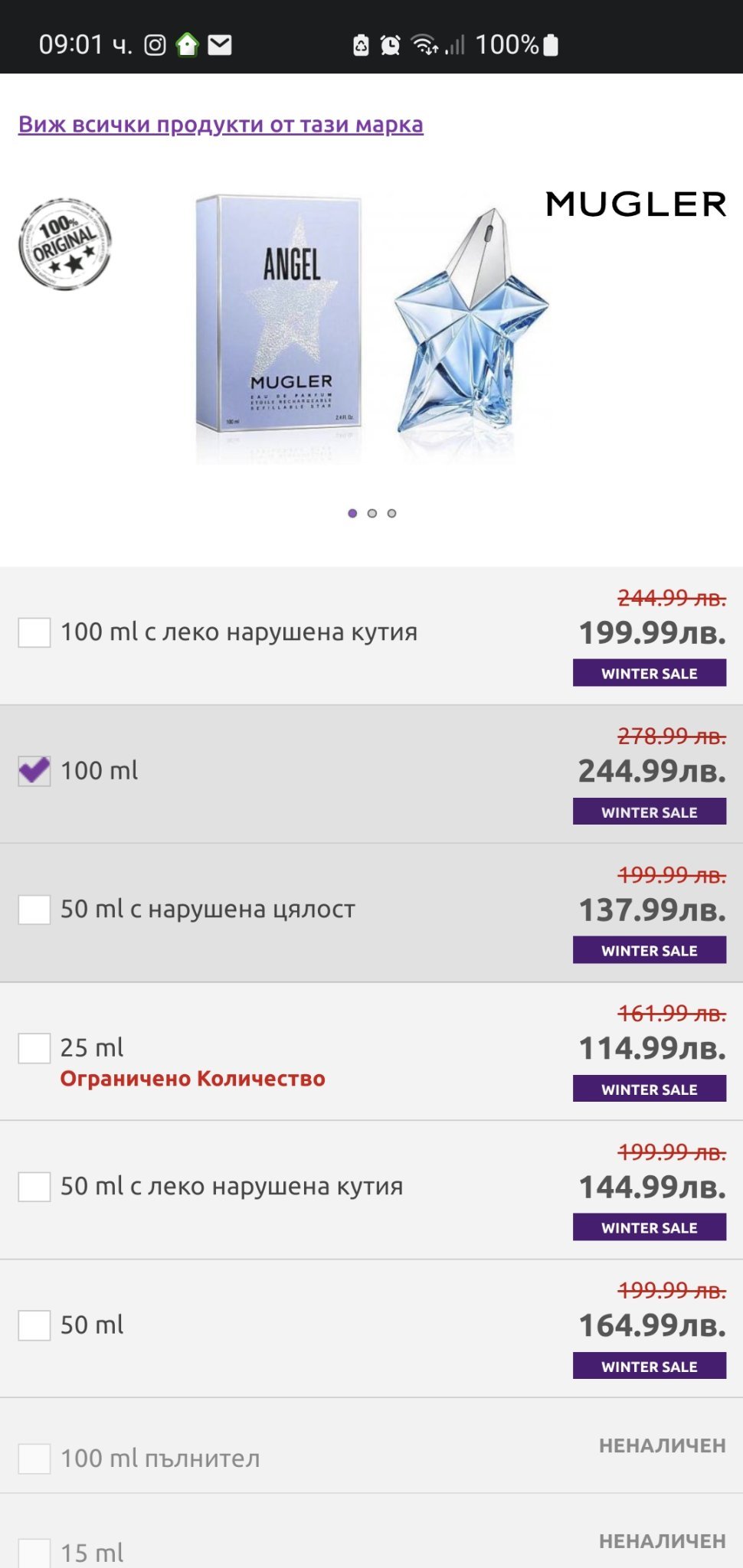Go to the second image dot
The height and width of the screenshot is (1568, 743).
tap(372, 514)
